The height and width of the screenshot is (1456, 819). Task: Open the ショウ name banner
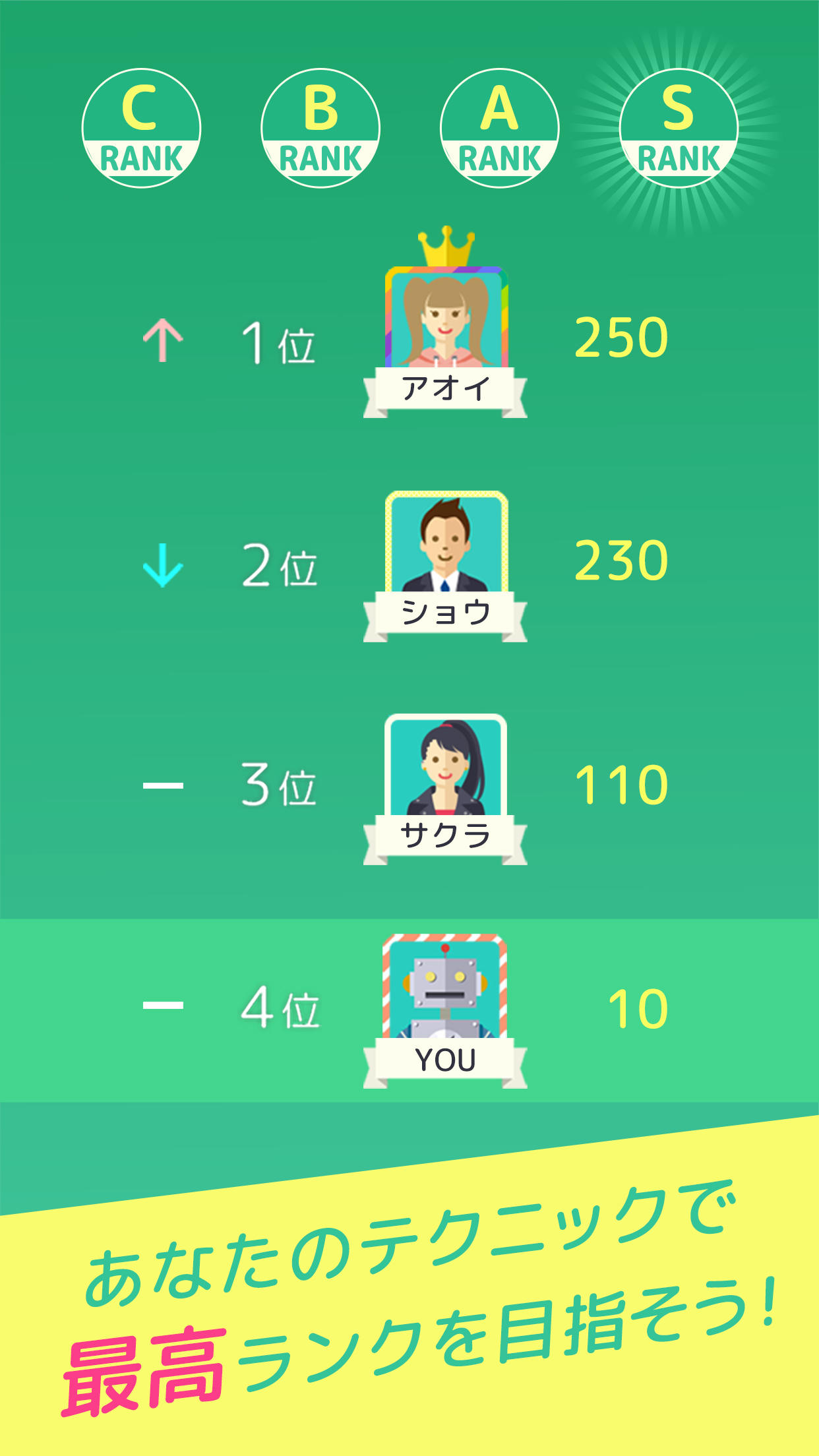coord(445,612)
